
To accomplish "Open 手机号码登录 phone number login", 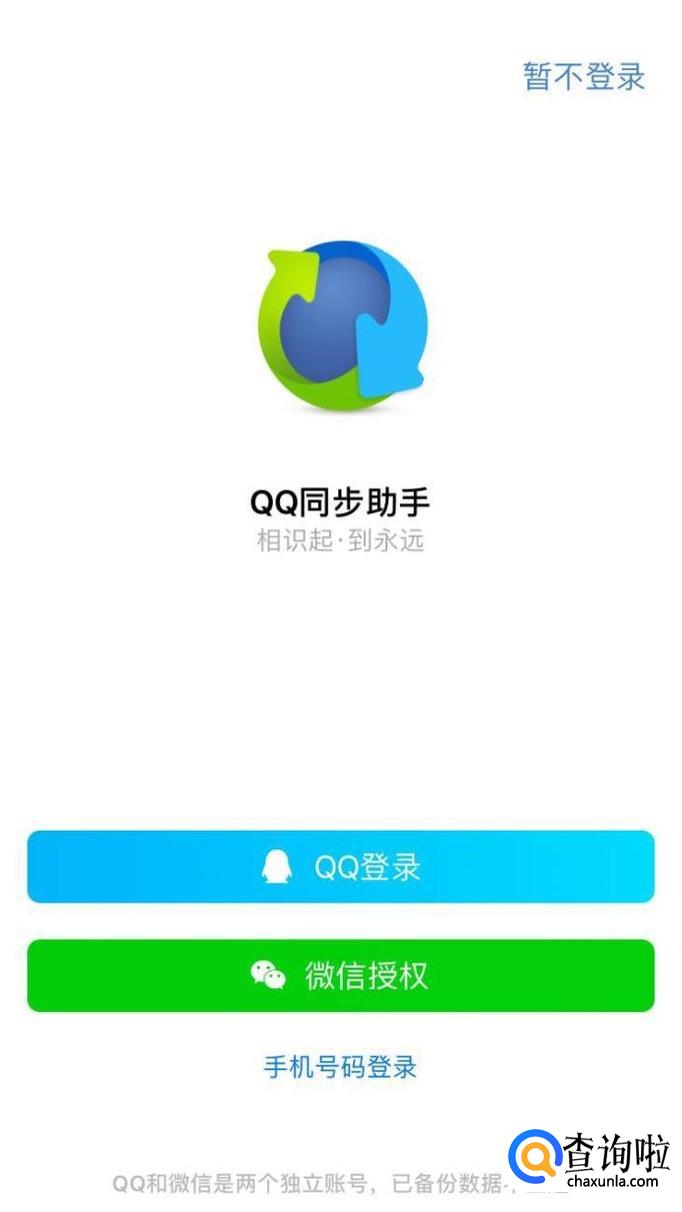I will click(340, 1066).
